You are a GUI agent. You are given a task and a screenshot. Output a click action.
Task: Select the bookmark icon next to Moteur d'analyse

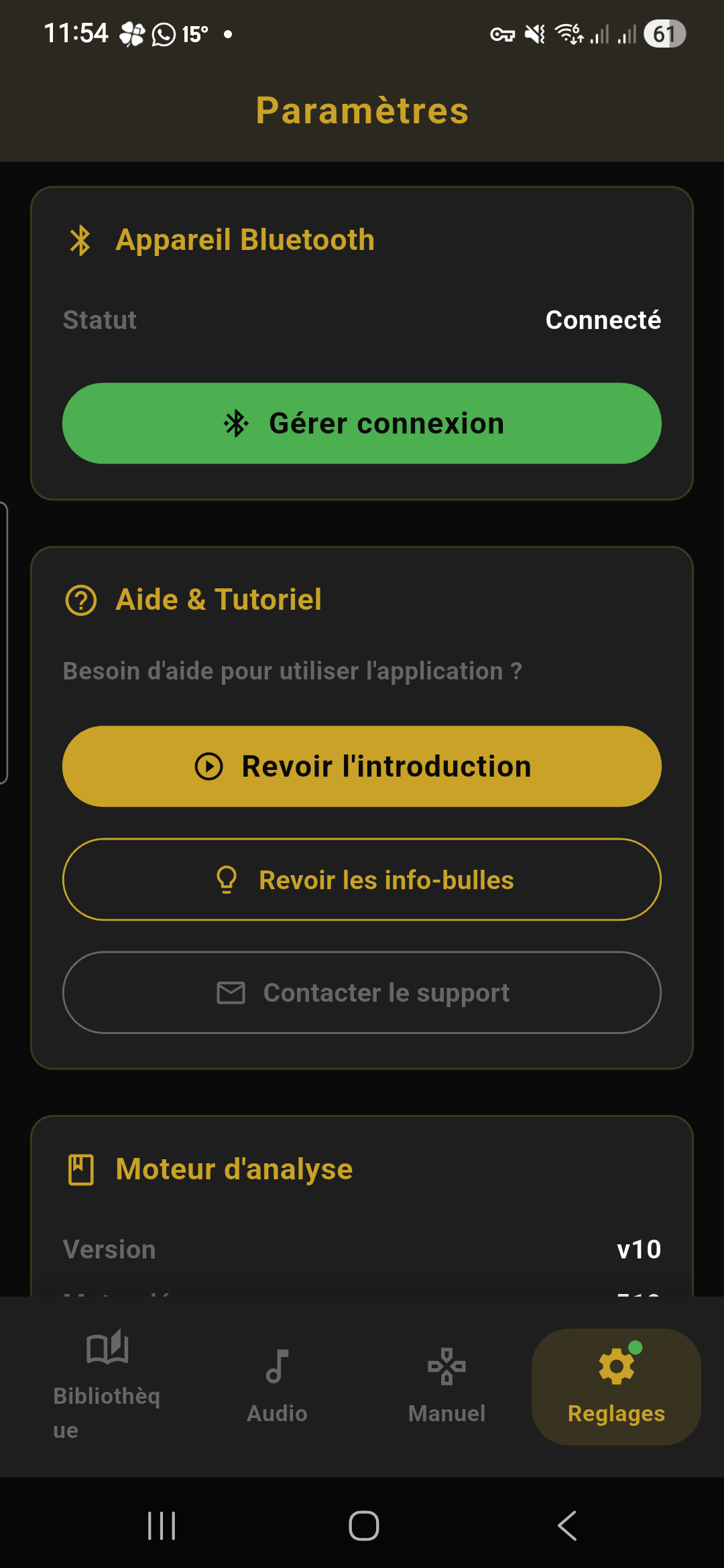click(x=80, y=1168)
